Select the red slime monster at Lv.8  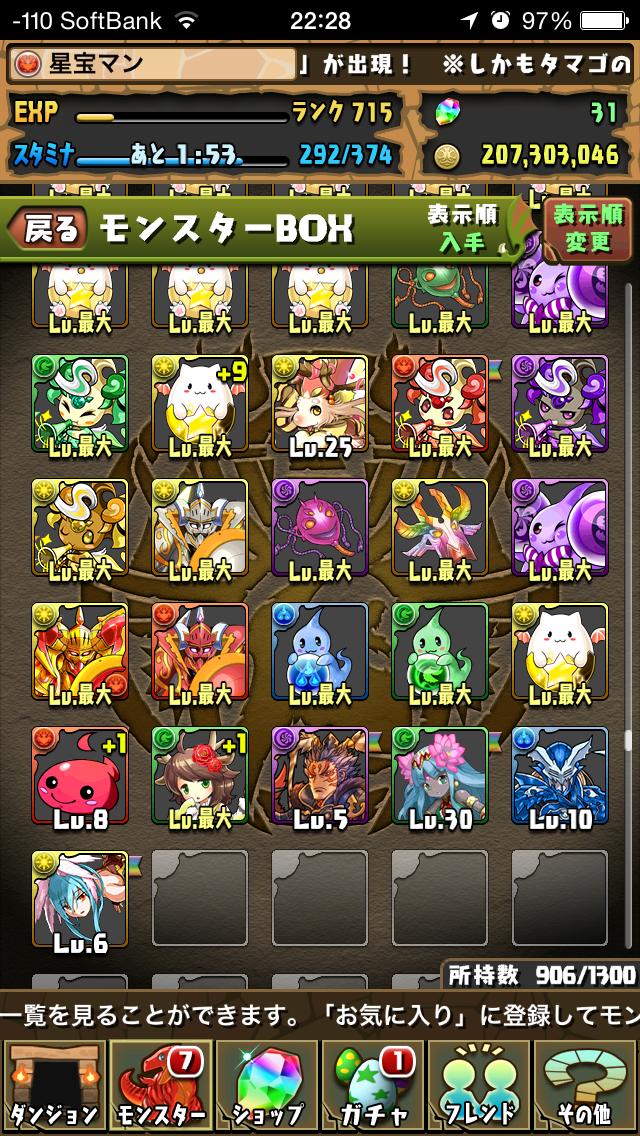coord(80,775)
